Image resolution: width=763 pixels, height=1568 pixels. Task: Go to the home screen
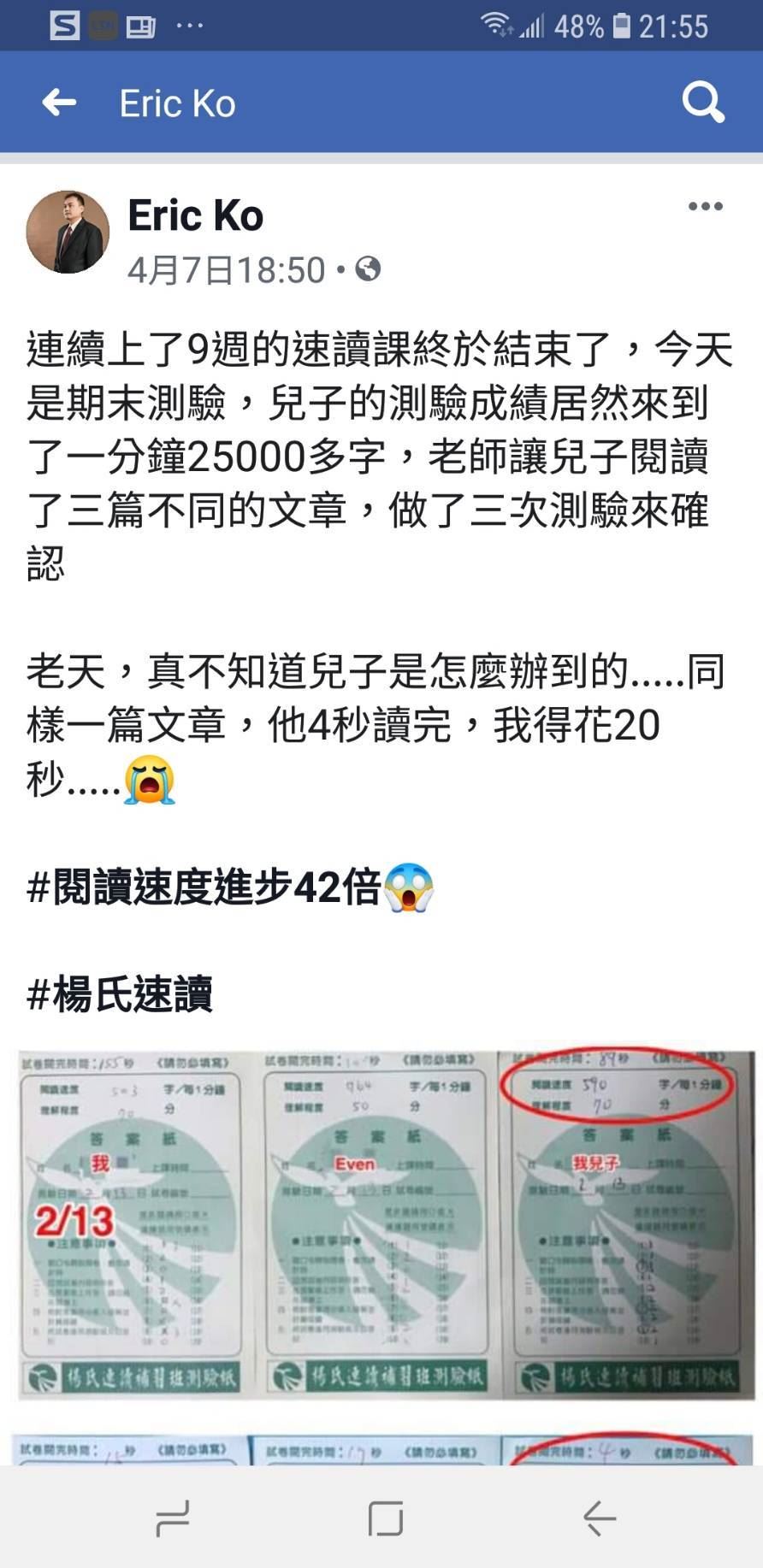(385, 1518)
